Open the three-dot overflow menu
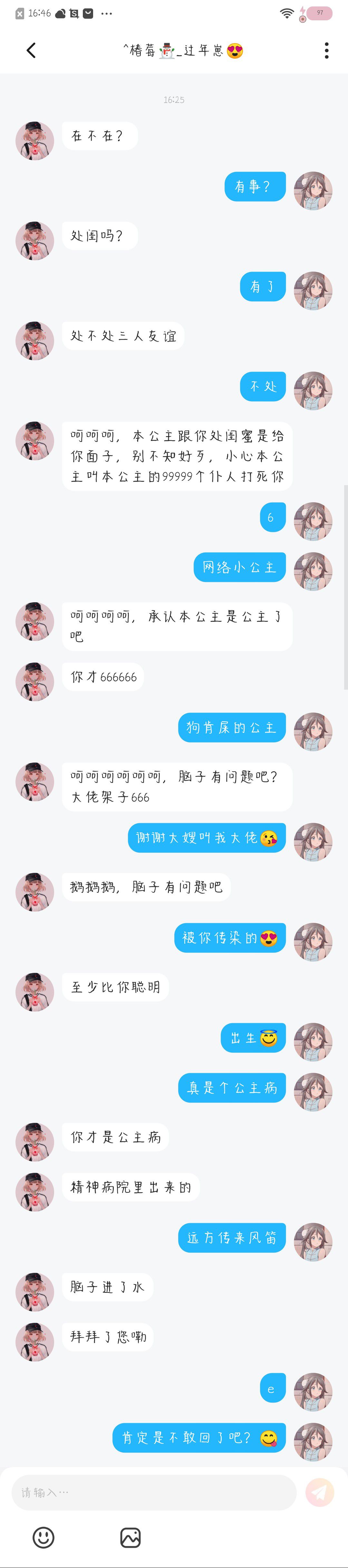Screen dimensions: 348x1568 327,51
